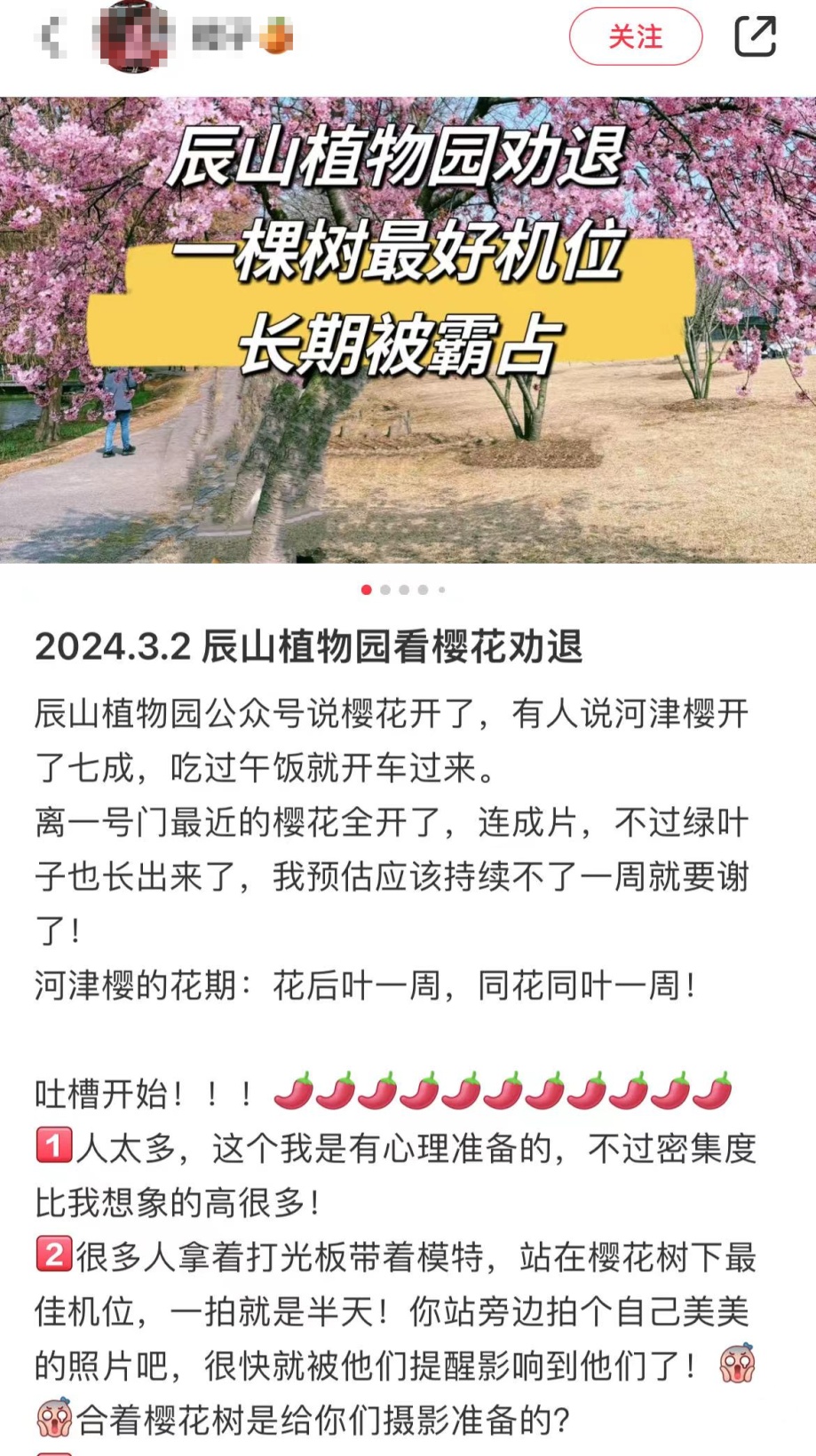Screen dimensions: 816x1456
Task: Follow the author with 关注 button
Action: [x=635, y=36]
